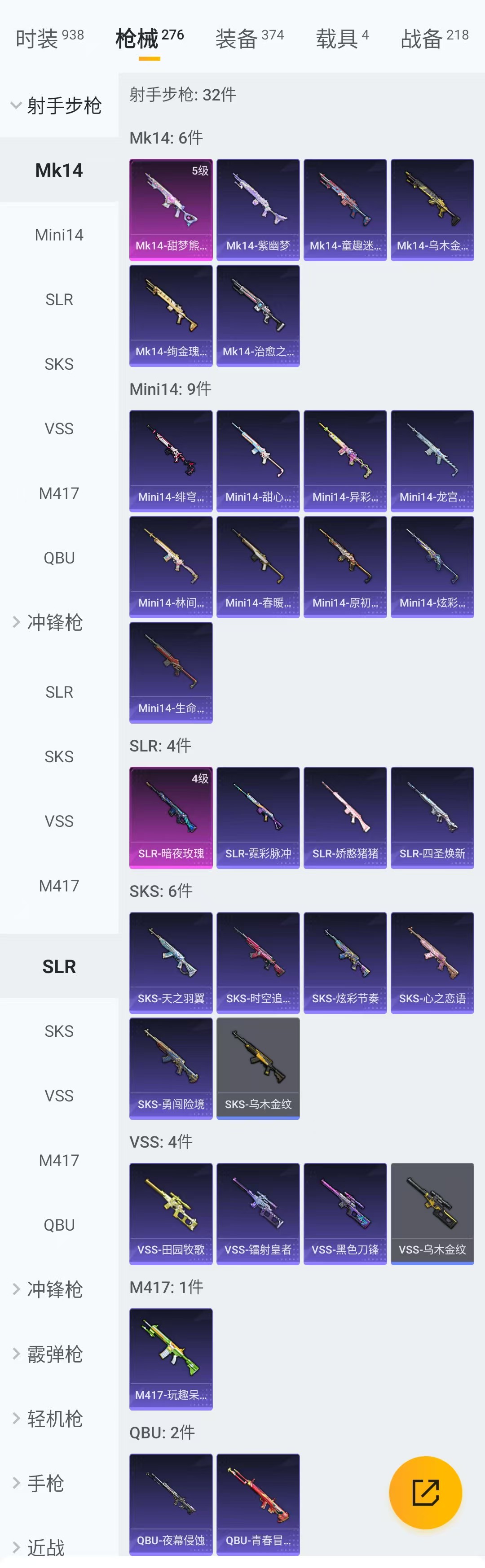Viewport: 485px width, 1568px height.
Task: Open the SLR-暗夜玫瑰 skin
Action: pyautogui.click(x=171, y=817)
